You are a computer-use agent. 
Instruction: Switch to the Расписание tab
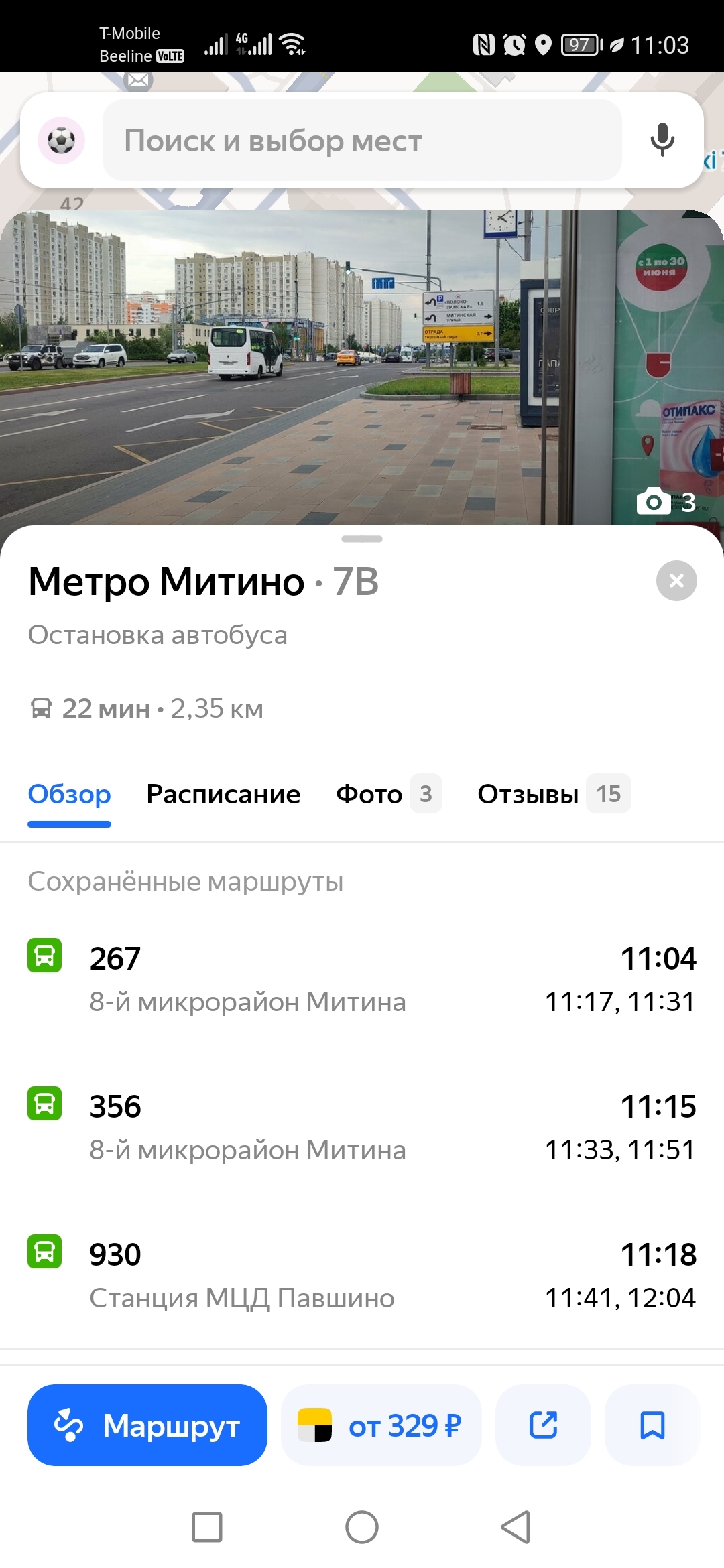coord(223,794)
